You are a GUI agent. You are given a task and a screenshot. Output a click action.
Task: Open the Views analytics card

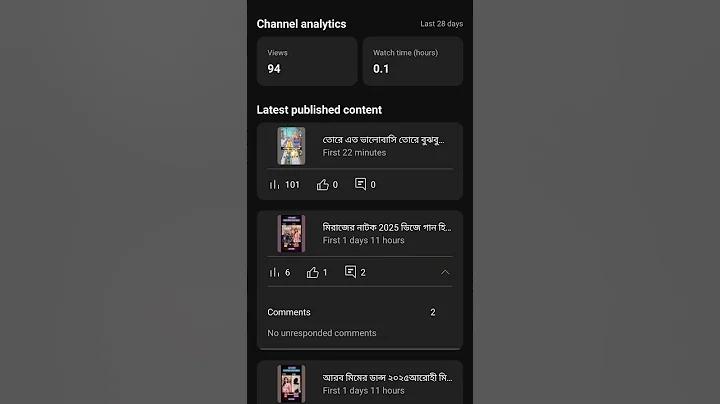pos(307,61)
